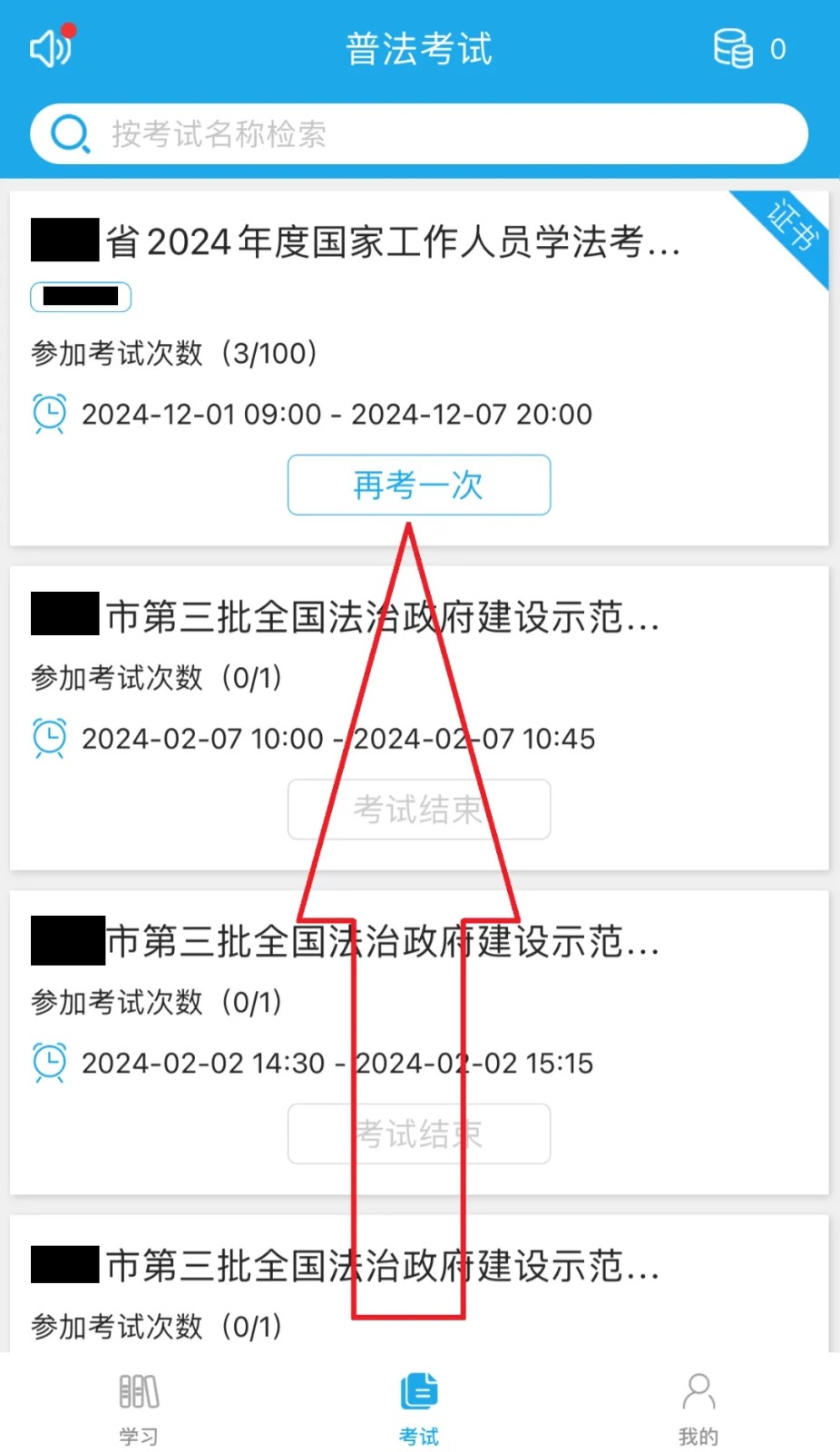Open the 2024 年度国家工作人员学法考试 exam title
This screenshot has height=1452, width=840.
click(354, 241)
